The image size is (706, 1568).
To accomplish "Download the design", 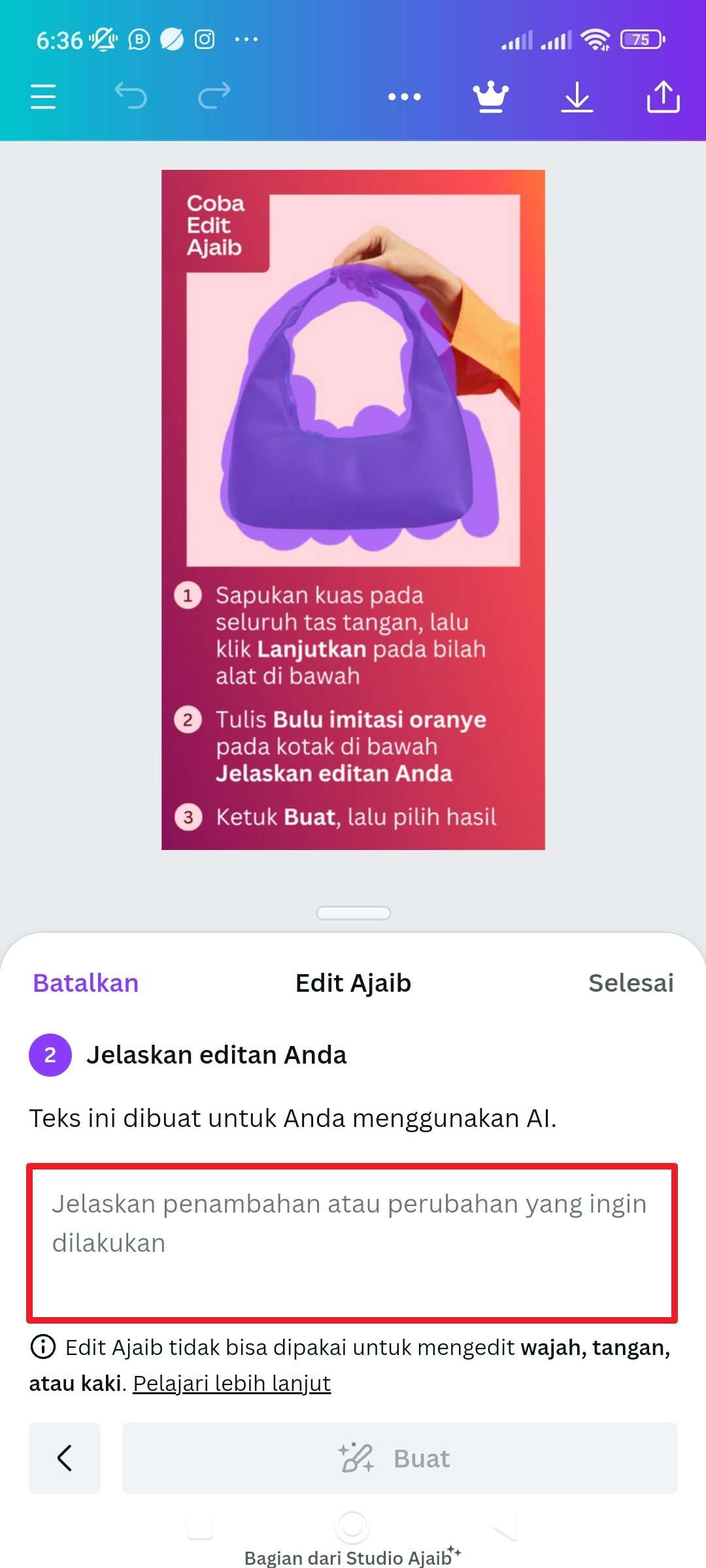I will (x=577, y=97).
